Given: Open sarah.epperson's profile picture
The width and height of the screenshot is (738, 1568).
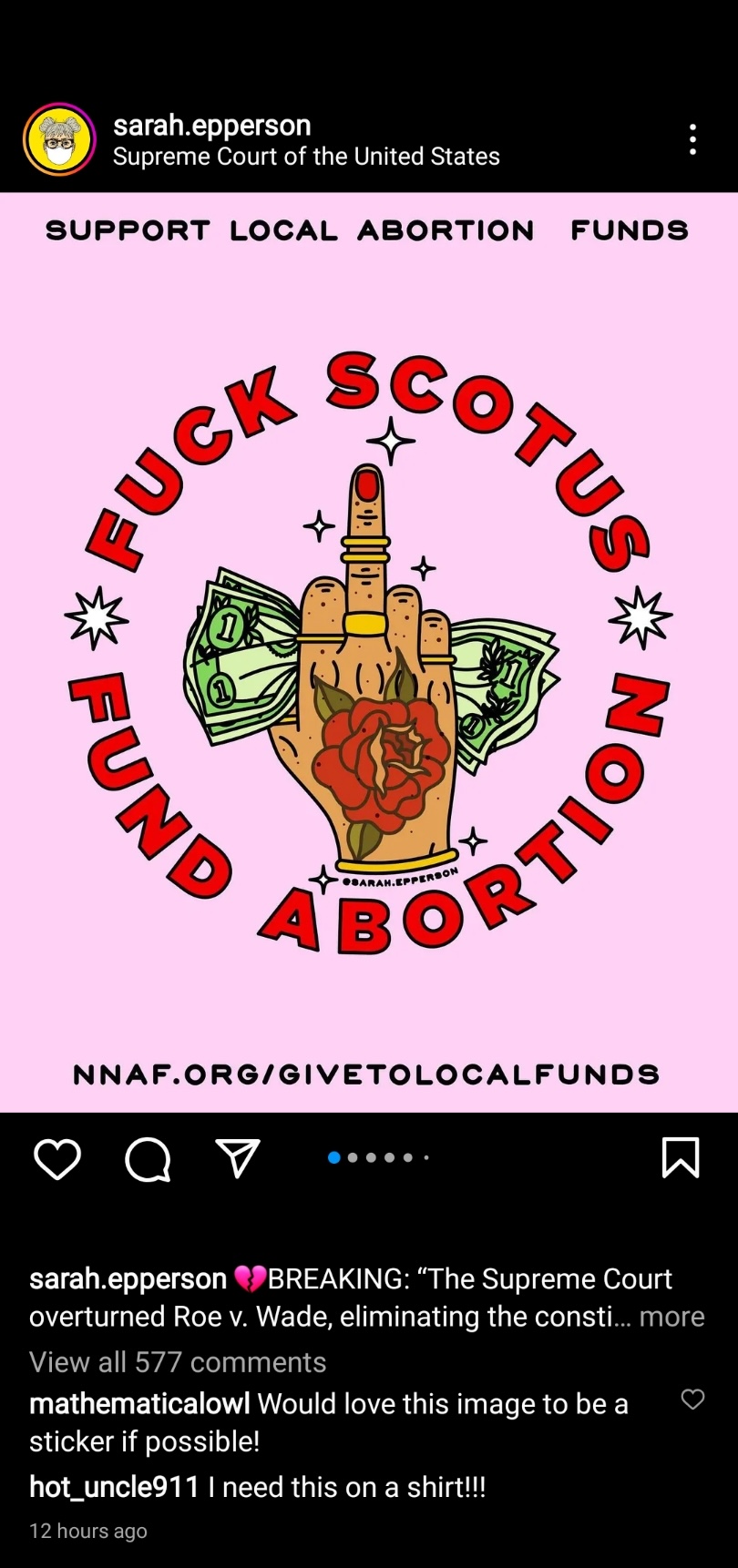Looking at the screenshot, I should pyautogui.click(x=58, y=138).
